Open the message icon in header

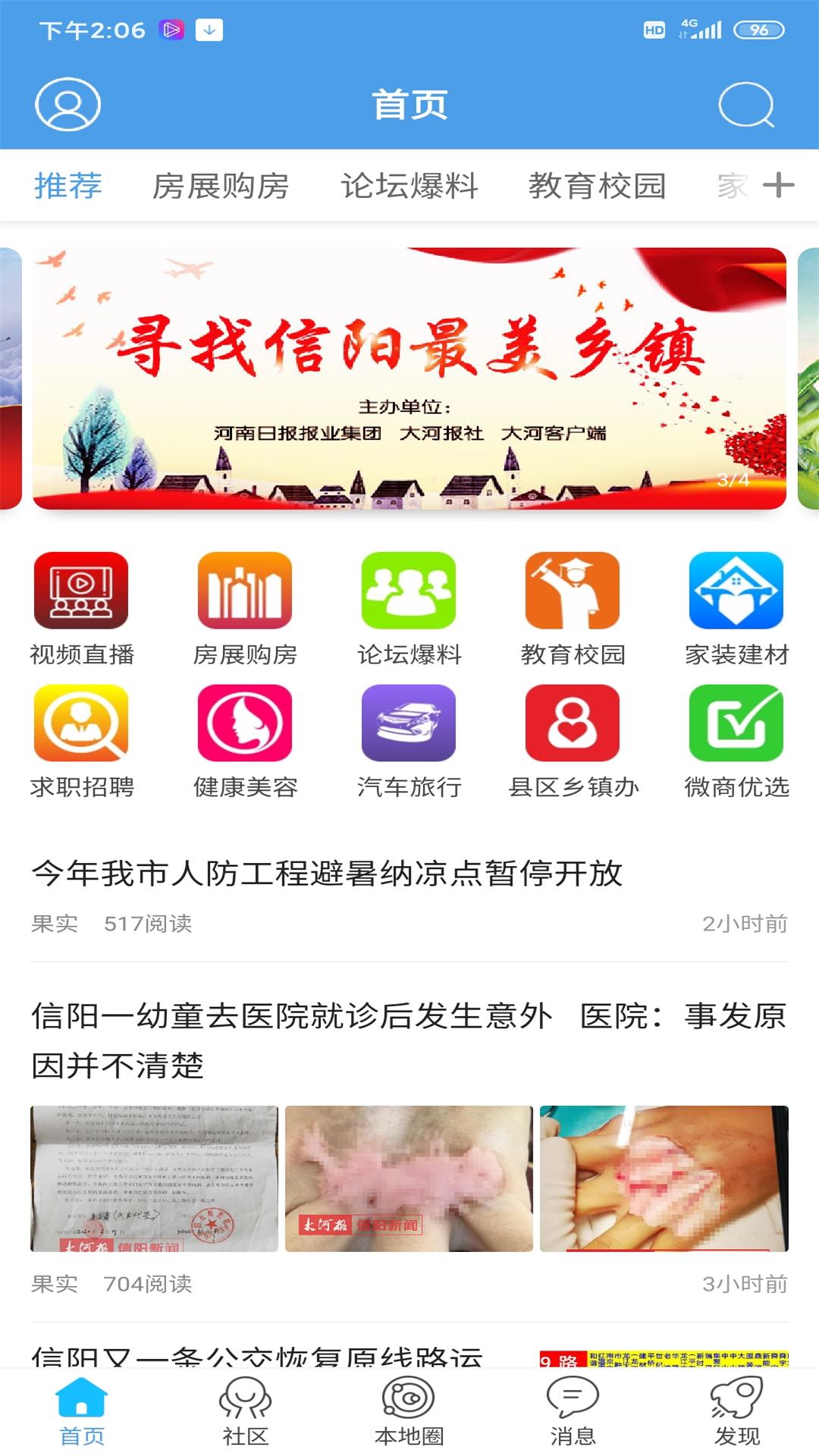click(746, 105)
